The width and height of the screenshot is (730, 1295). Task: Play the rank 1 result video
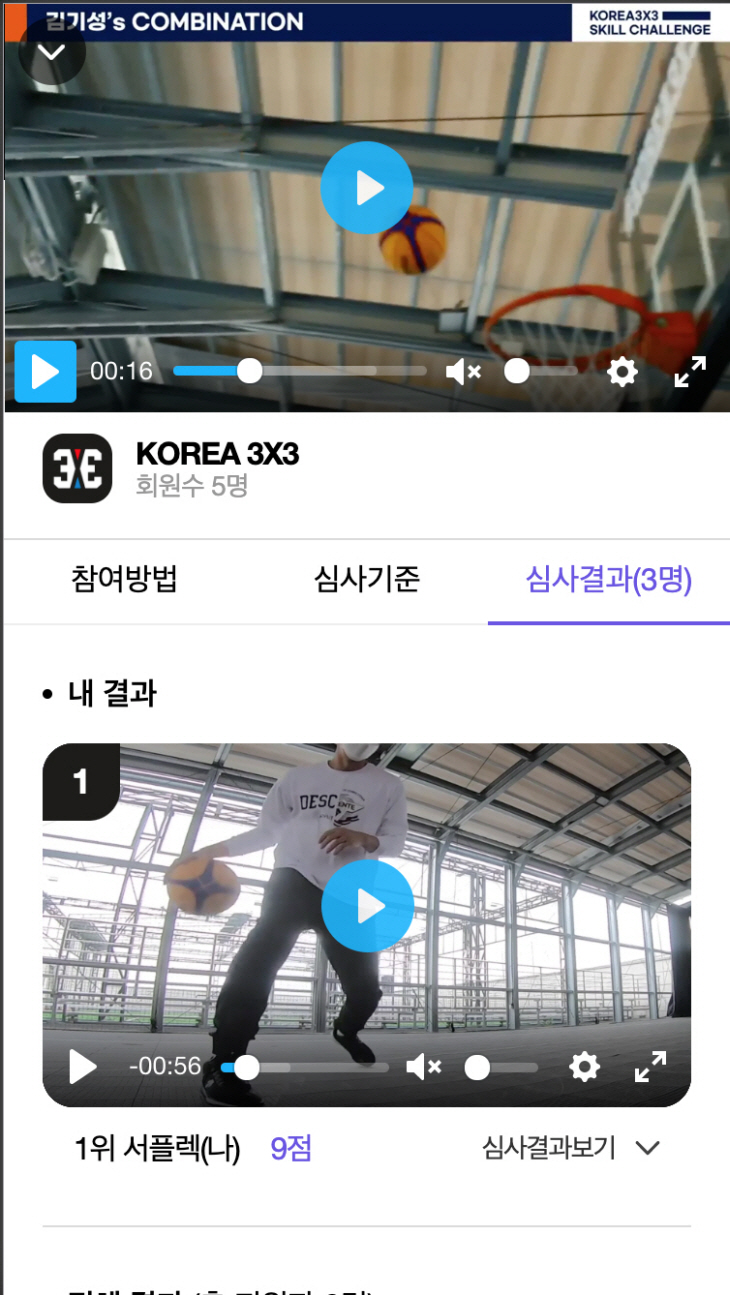367,906
